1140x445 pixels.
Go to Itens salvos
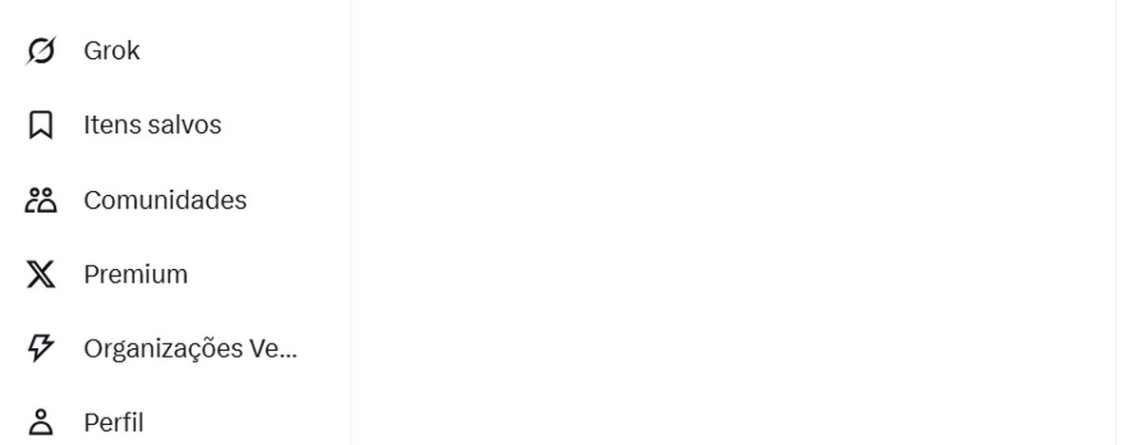[152, 126]
